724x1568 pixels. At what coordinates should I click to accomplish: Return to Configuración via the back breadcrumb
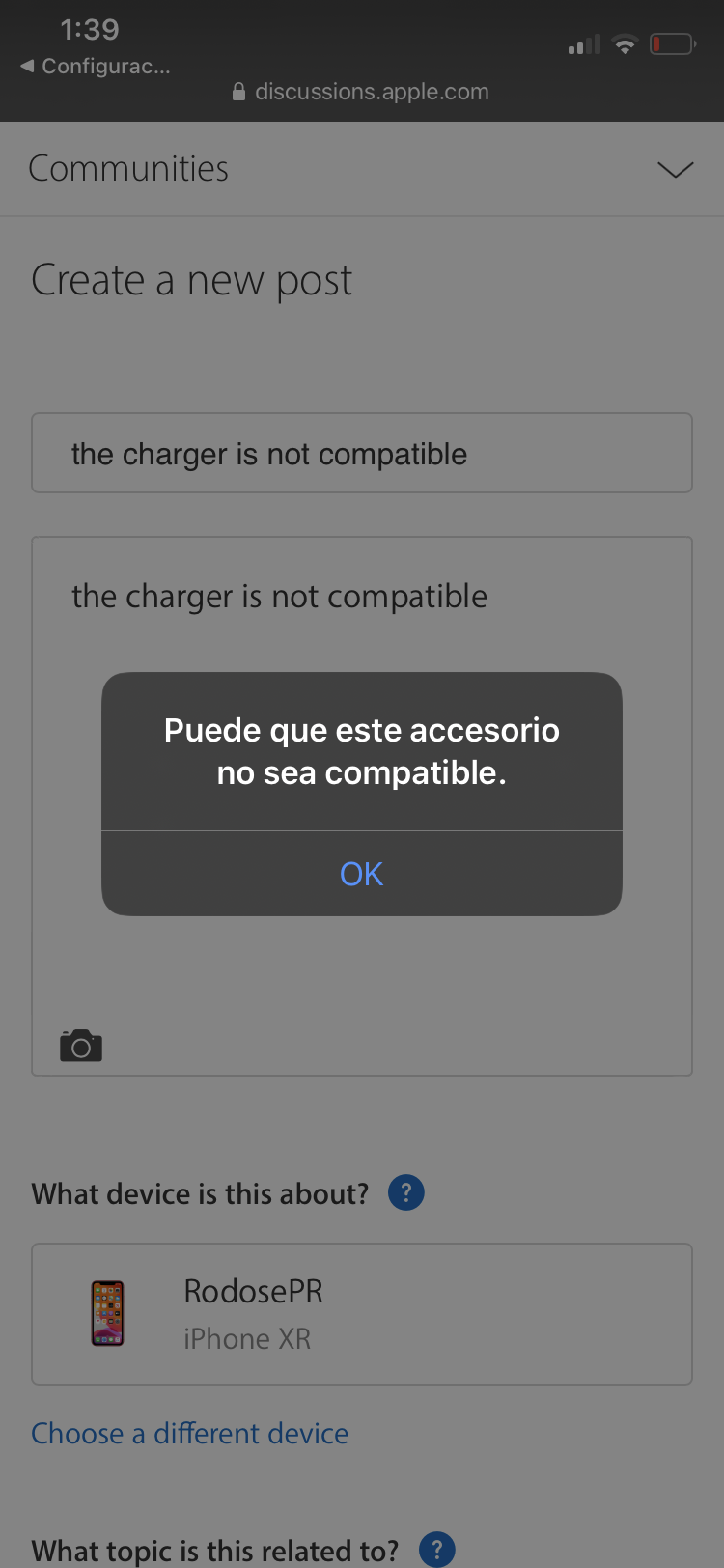click(x=95, y=67)
